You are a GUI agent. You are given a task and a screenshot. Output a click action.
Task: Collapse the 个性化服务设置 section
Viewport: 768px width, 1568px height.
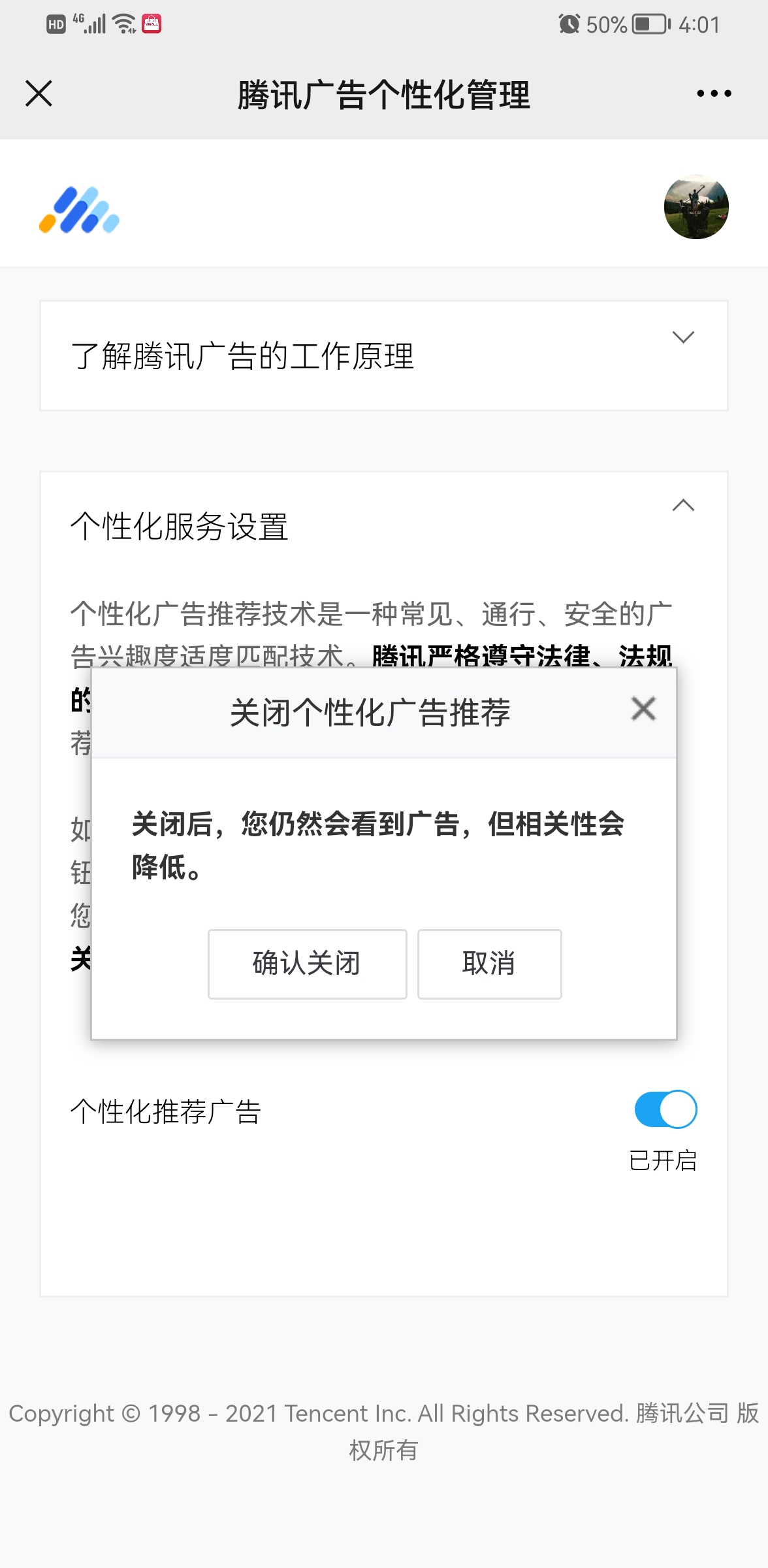684,506
